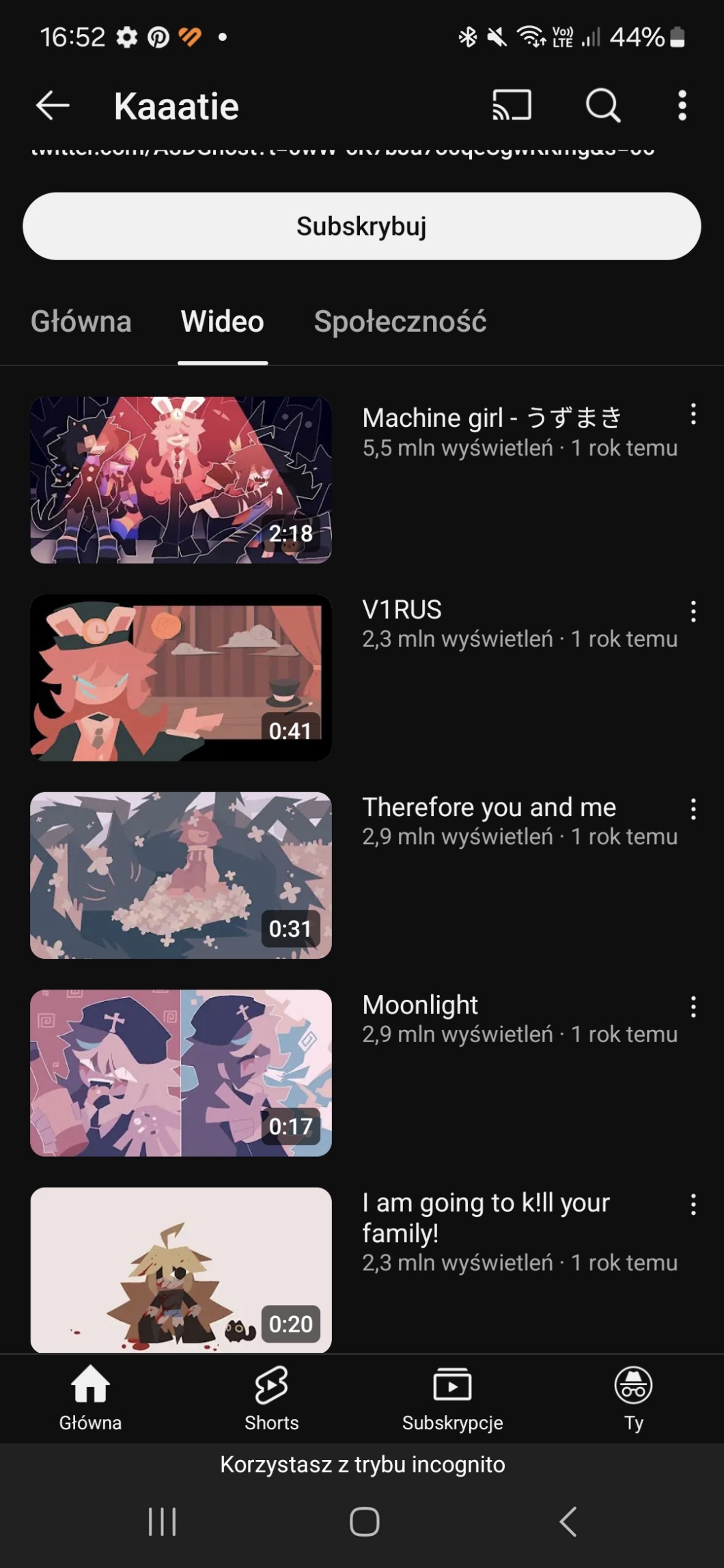Watch Therefore you and me
Image resolution: width=724 pixels, height=1568 pixels.
181,875
